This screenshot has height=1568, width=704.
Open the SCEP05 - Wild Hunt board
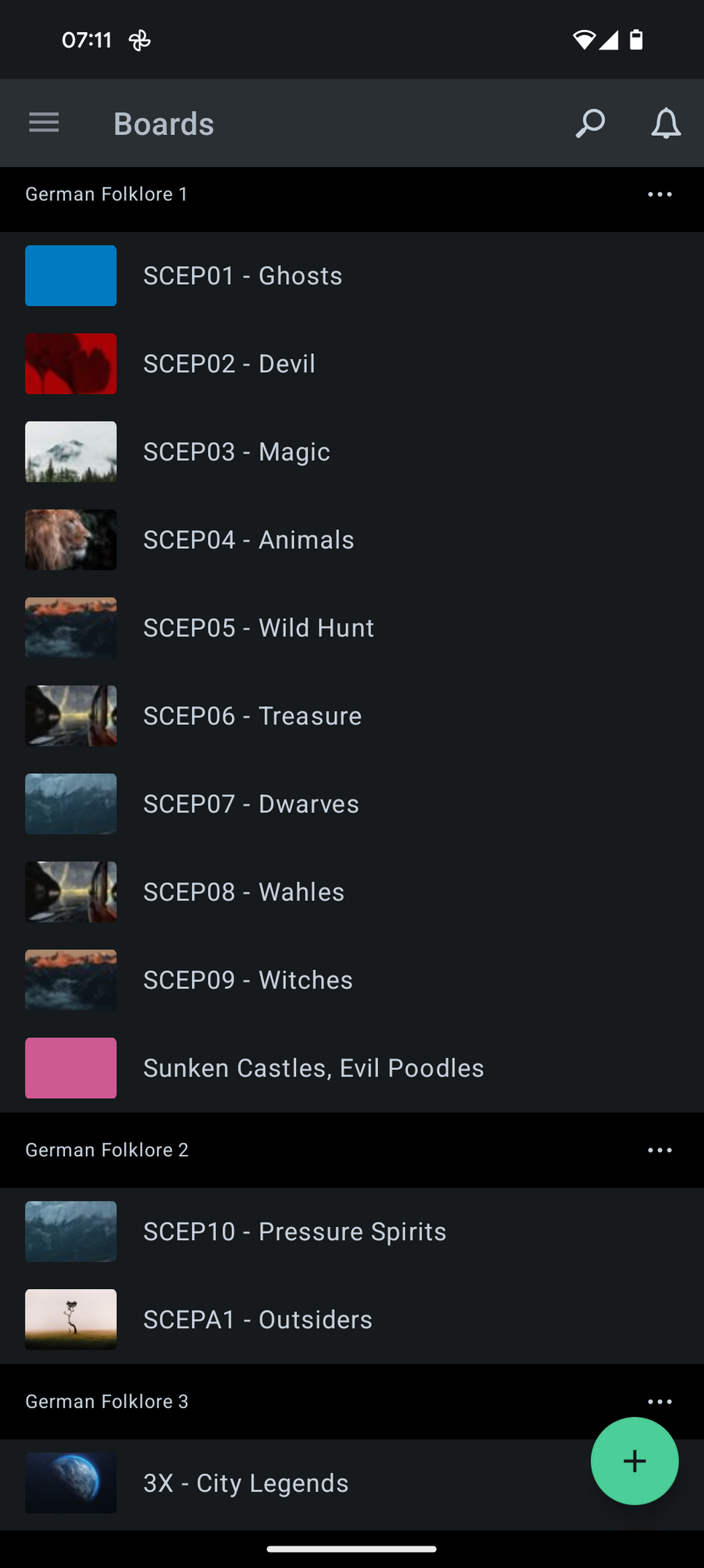coord(258,628)
